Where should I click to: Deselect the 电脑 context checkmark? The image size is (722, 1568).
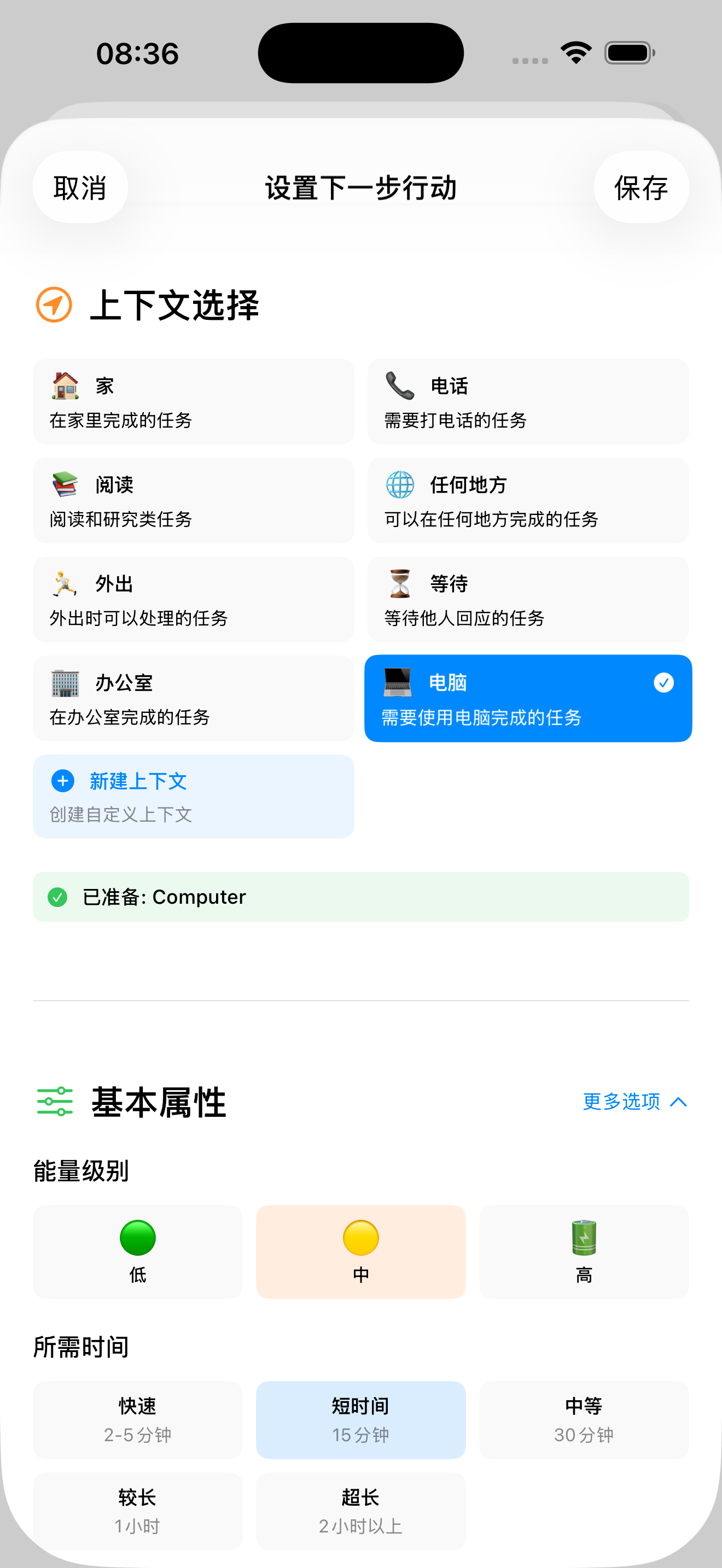663,683
